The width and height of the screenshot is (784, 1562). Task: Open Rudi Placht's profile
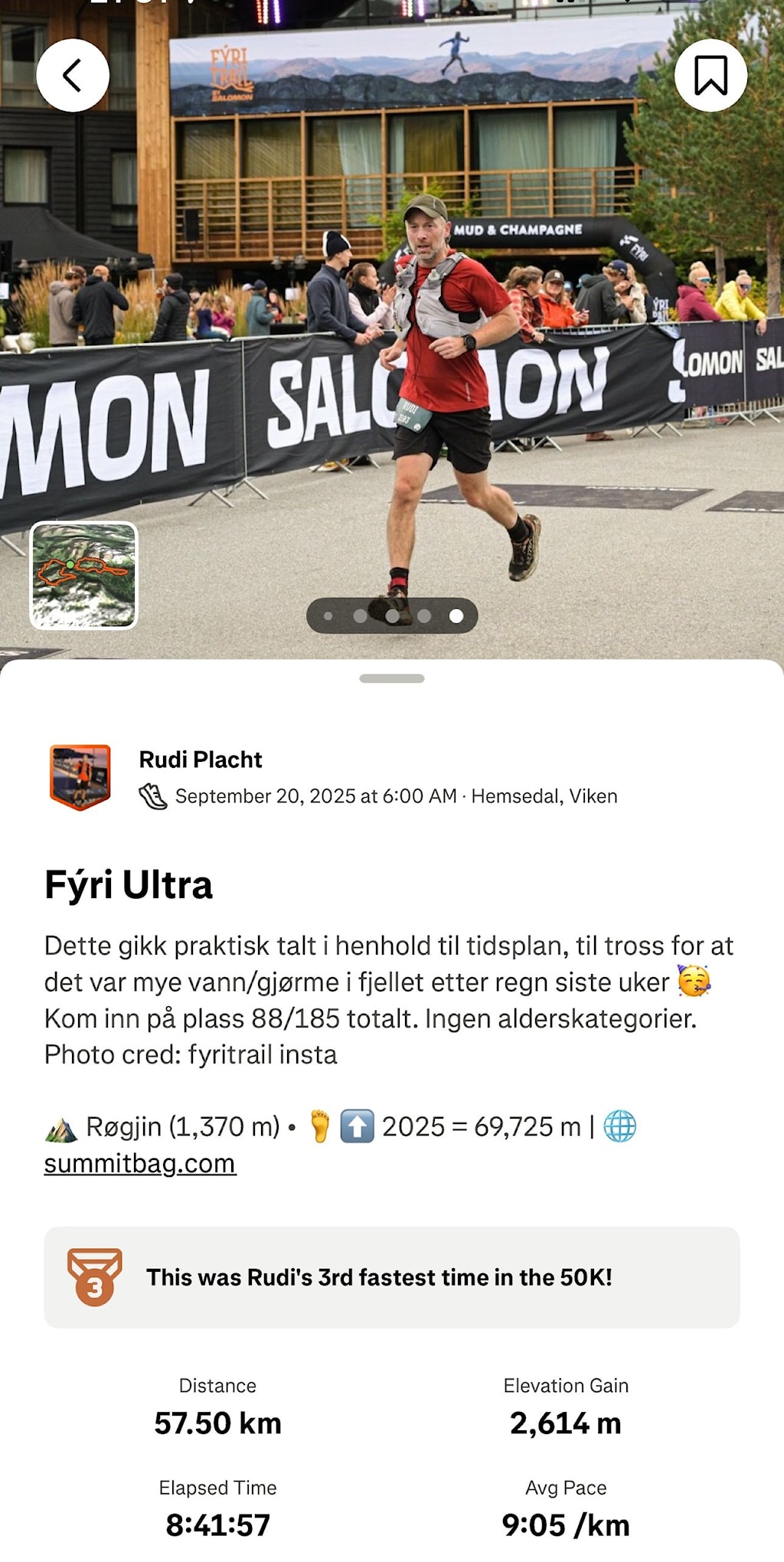[x=200, y=760]
